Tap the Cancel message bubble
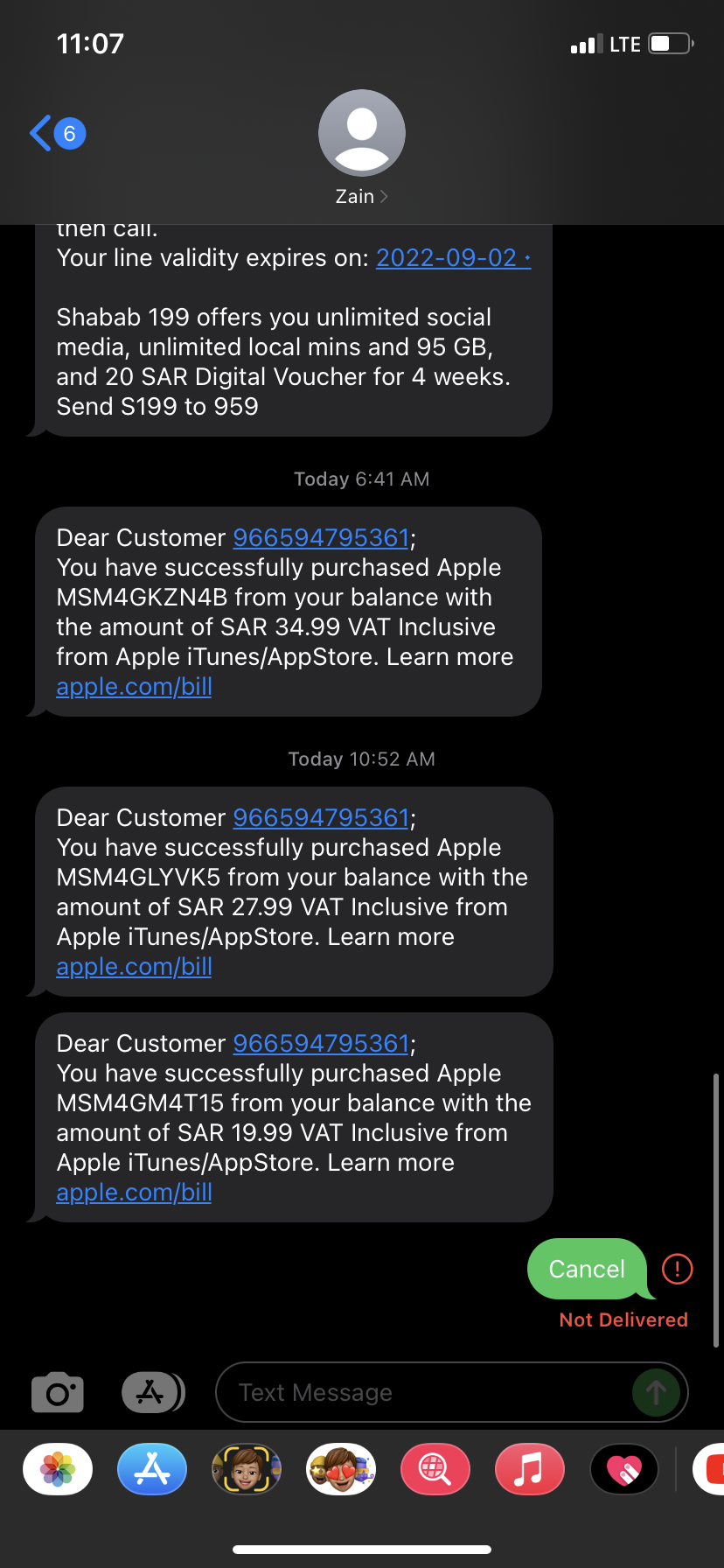 click(x=587, y=1269)
